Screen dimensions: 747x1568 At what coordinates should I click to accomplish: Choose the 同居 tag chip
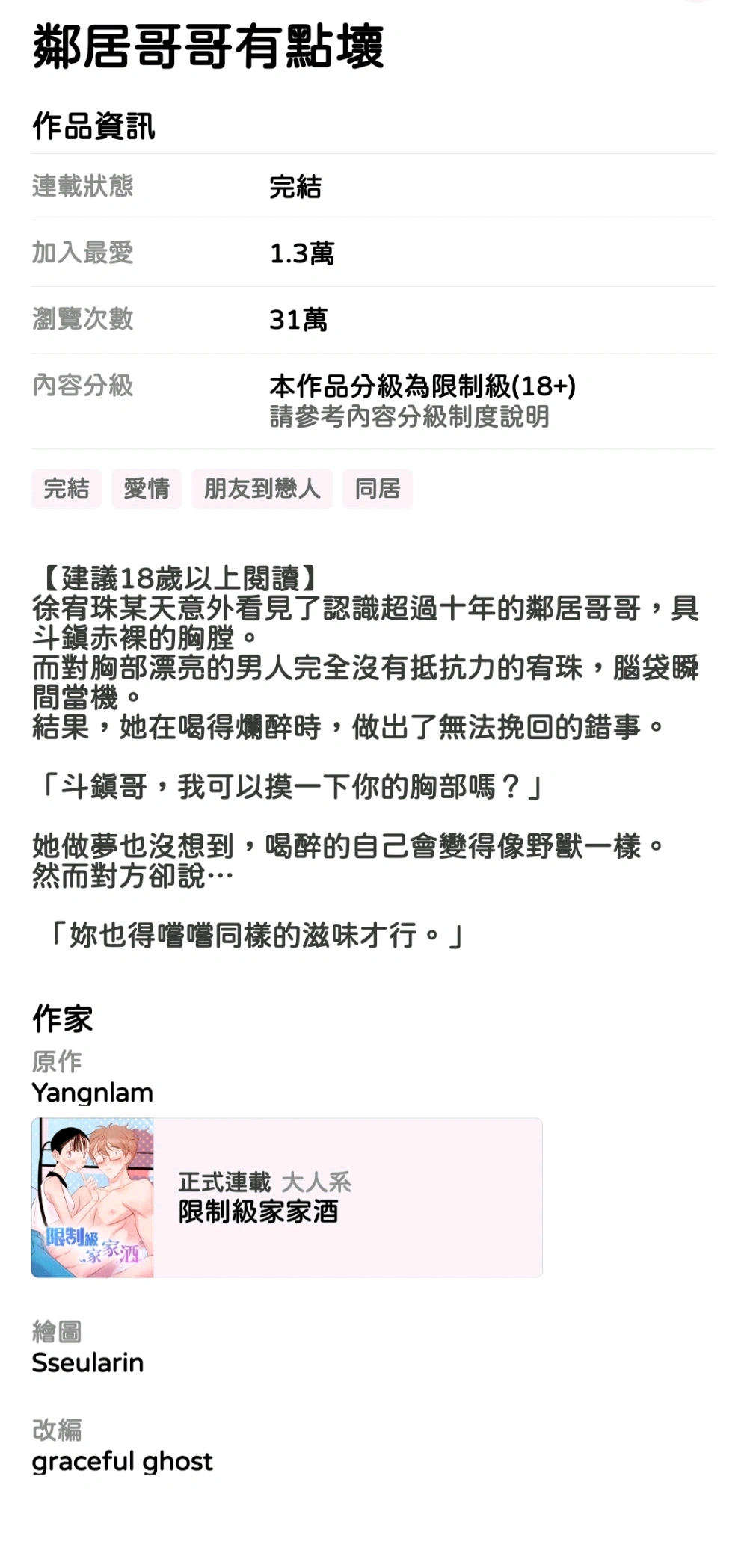point(377,489)
